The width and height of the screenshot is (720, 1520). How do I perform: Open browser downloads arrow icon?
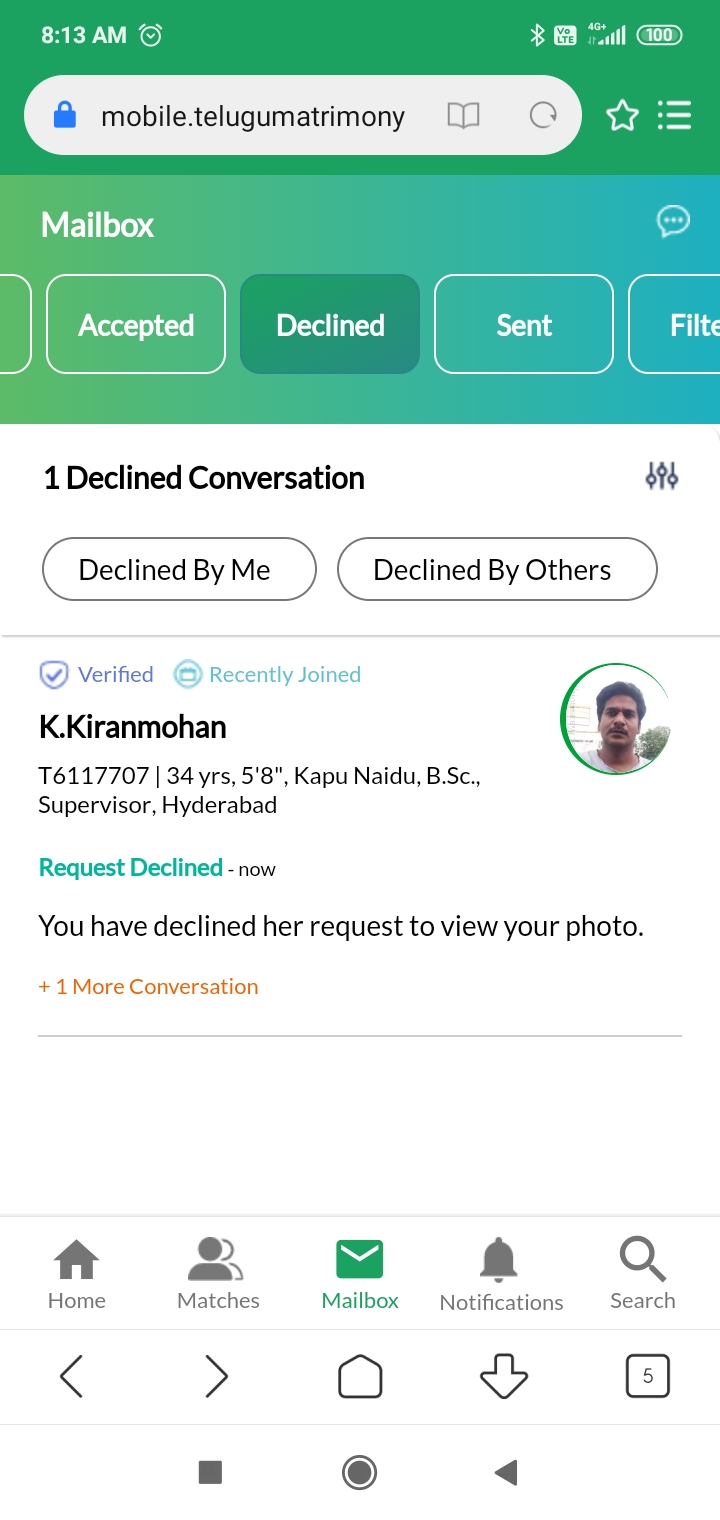(504, 1377)
